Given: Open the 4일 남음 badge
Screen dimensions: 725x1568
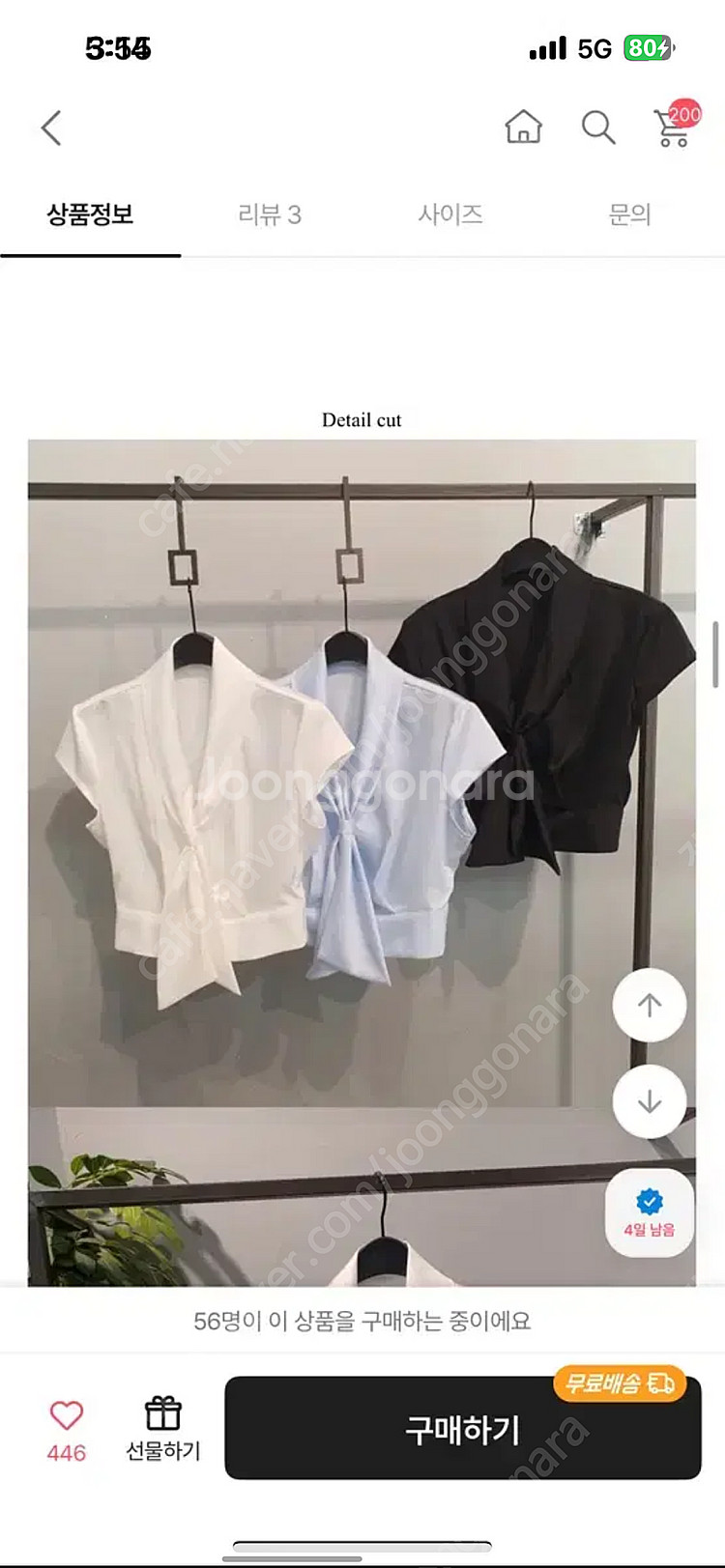Looking at the screenshot, I should point(650,1213).
